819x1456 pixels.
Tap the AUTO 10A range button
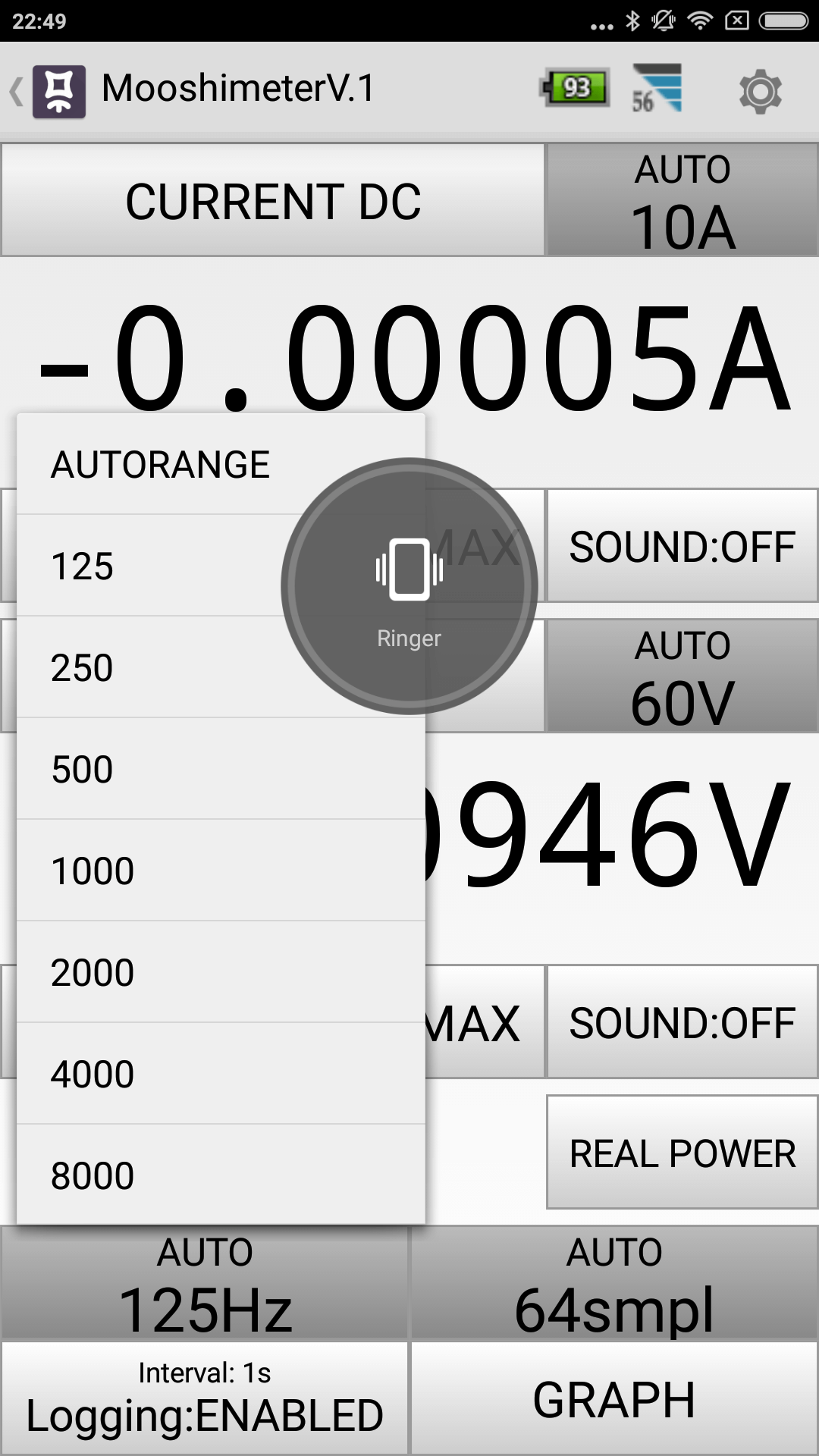pyautogui.click(x=682, y=201)
